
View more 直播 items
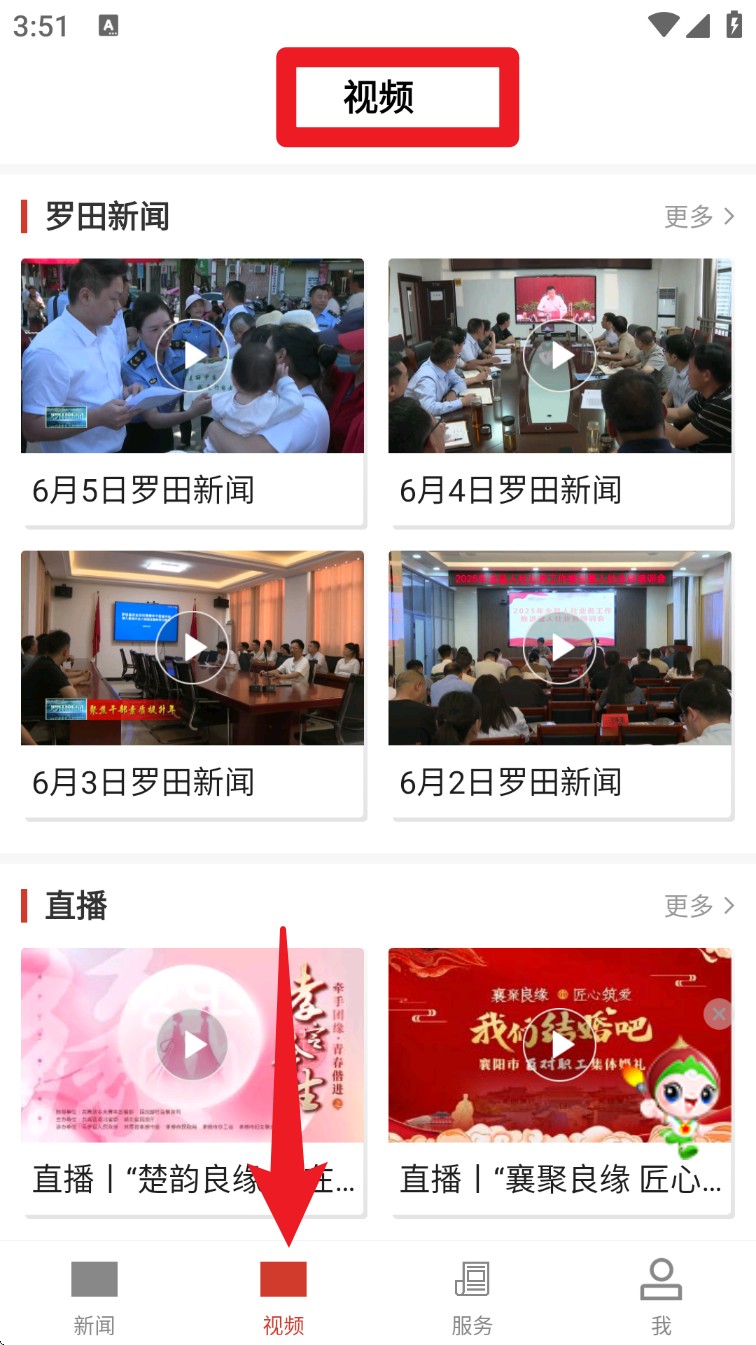(x=699, y=906)
